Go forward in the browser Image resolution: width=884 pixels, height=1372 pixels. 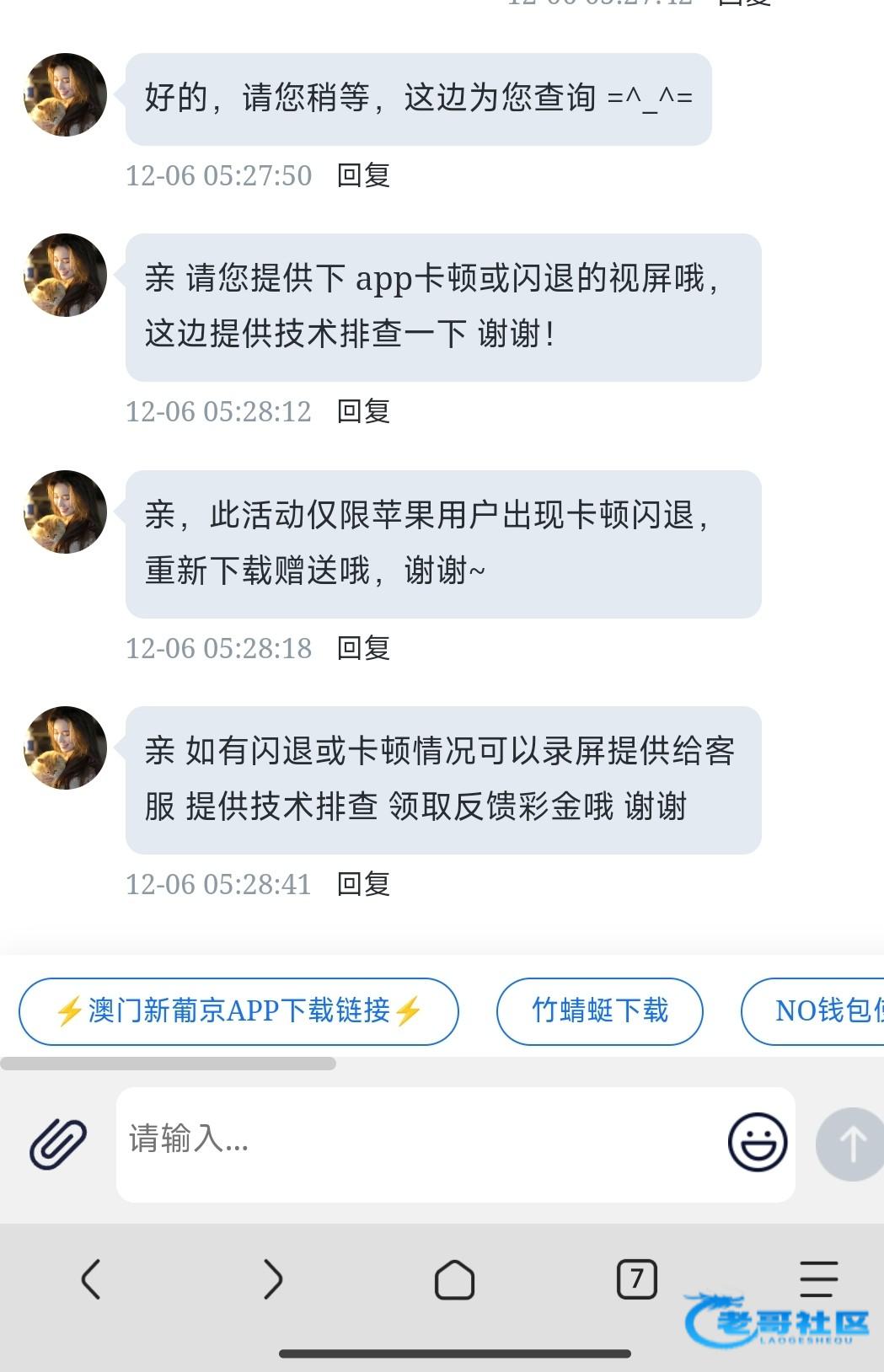[x=272, y=1279]
